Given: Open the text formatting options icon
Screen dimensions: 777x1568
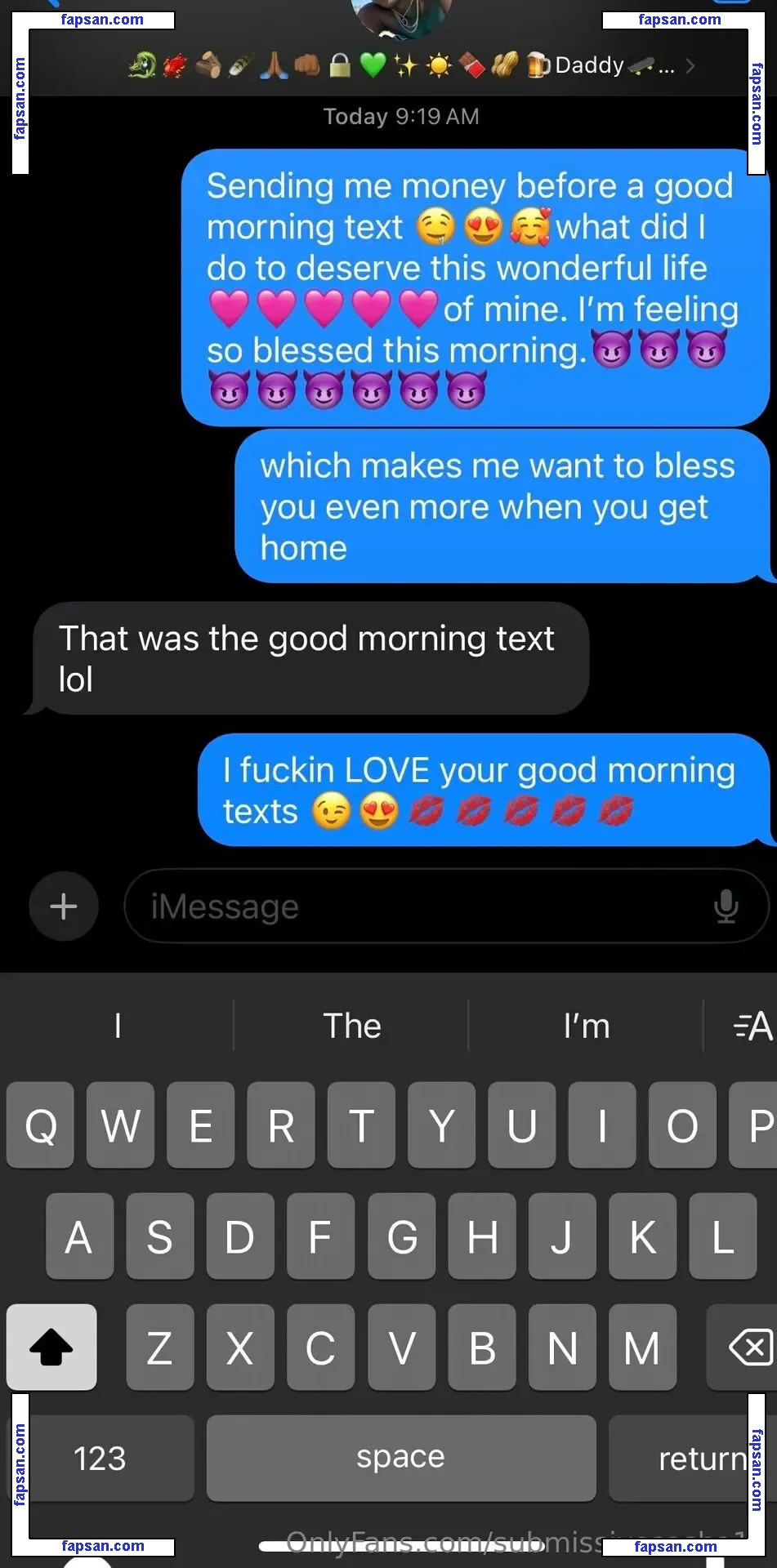Looking at the screenshot, I should 752,1026.
